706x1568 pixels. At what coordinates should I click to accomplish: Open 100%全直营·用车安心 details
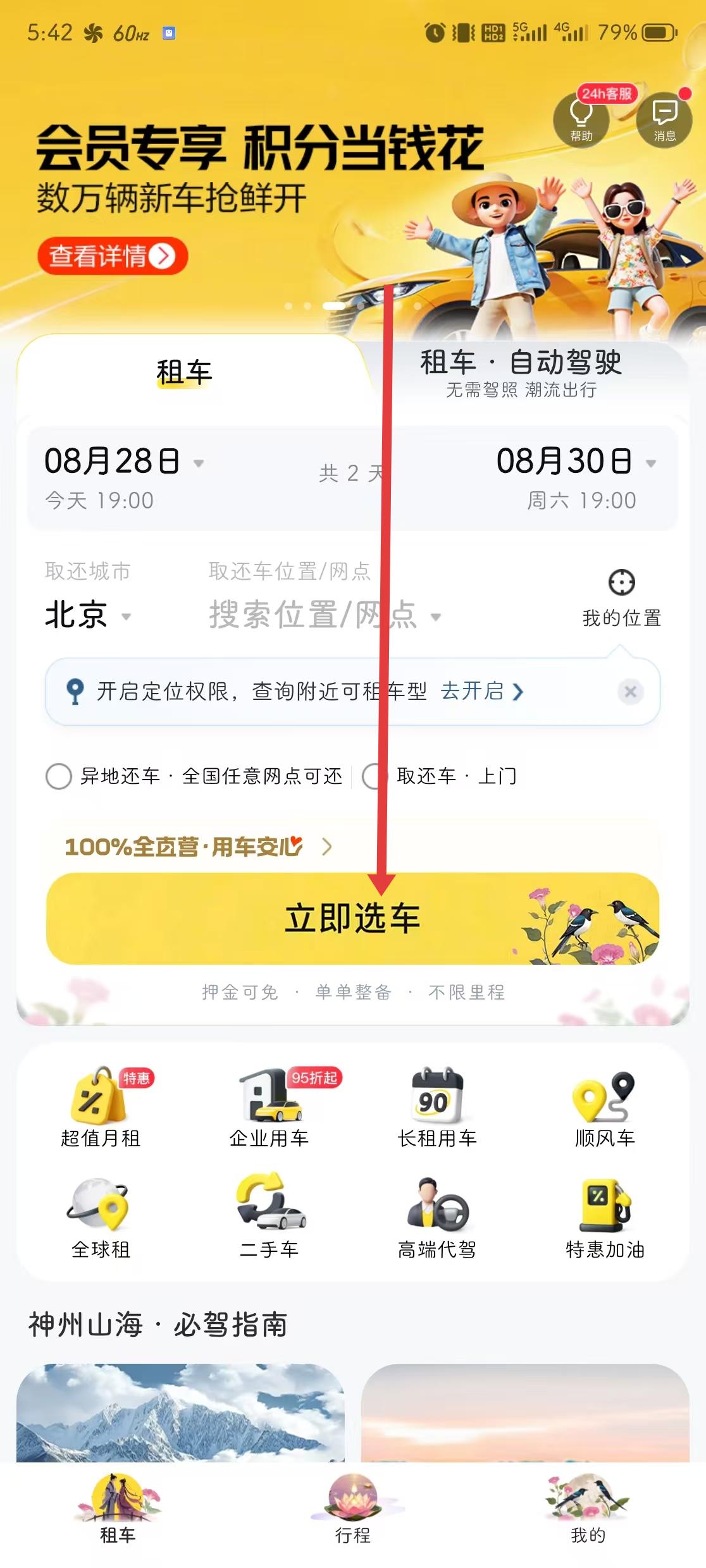coord(197,847)
